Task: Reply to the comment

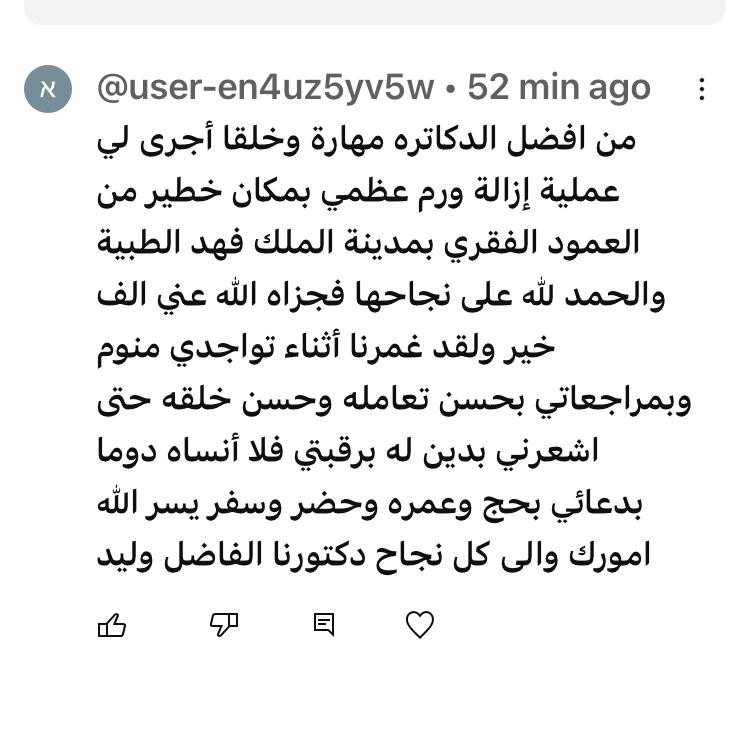Action: coord(324,625)
